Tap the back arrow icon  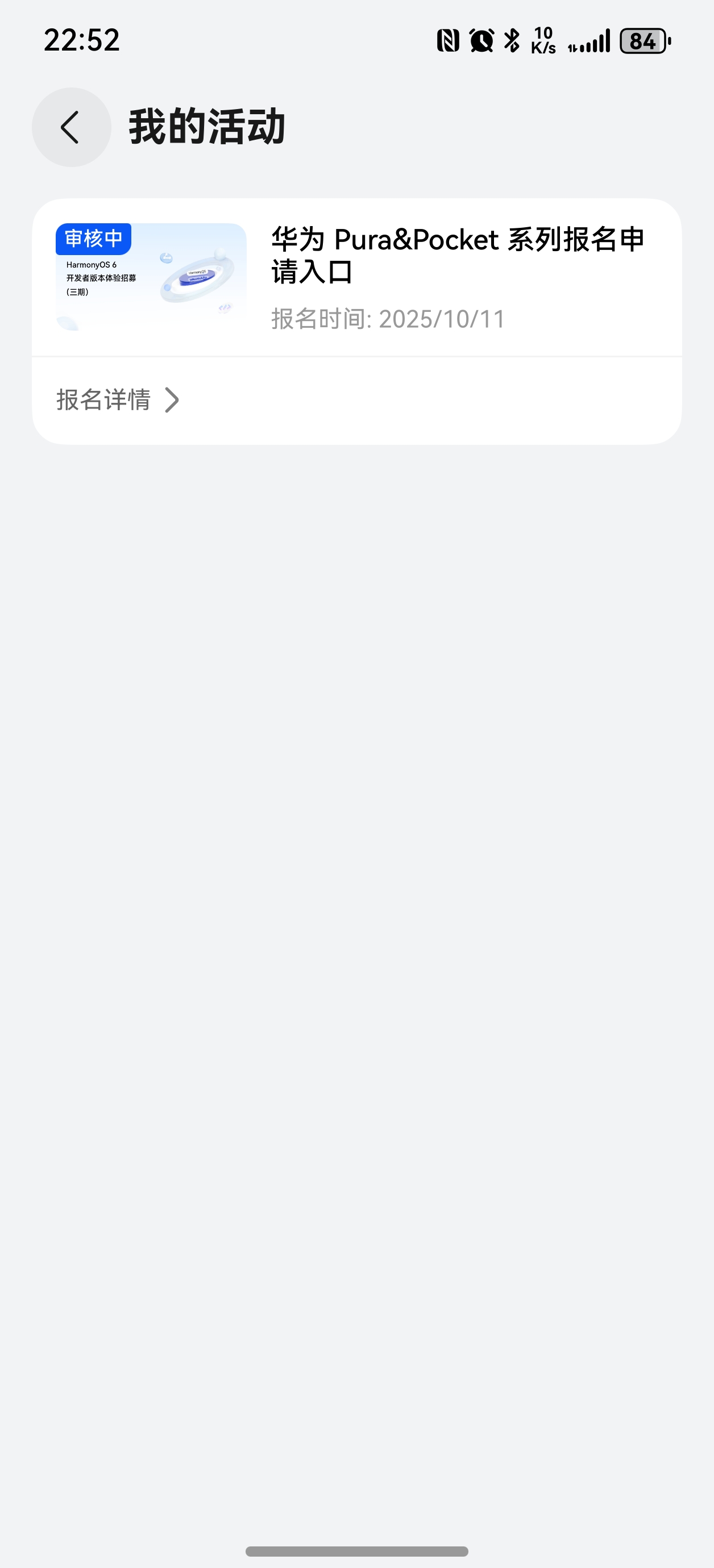click(x=71, y=127)
